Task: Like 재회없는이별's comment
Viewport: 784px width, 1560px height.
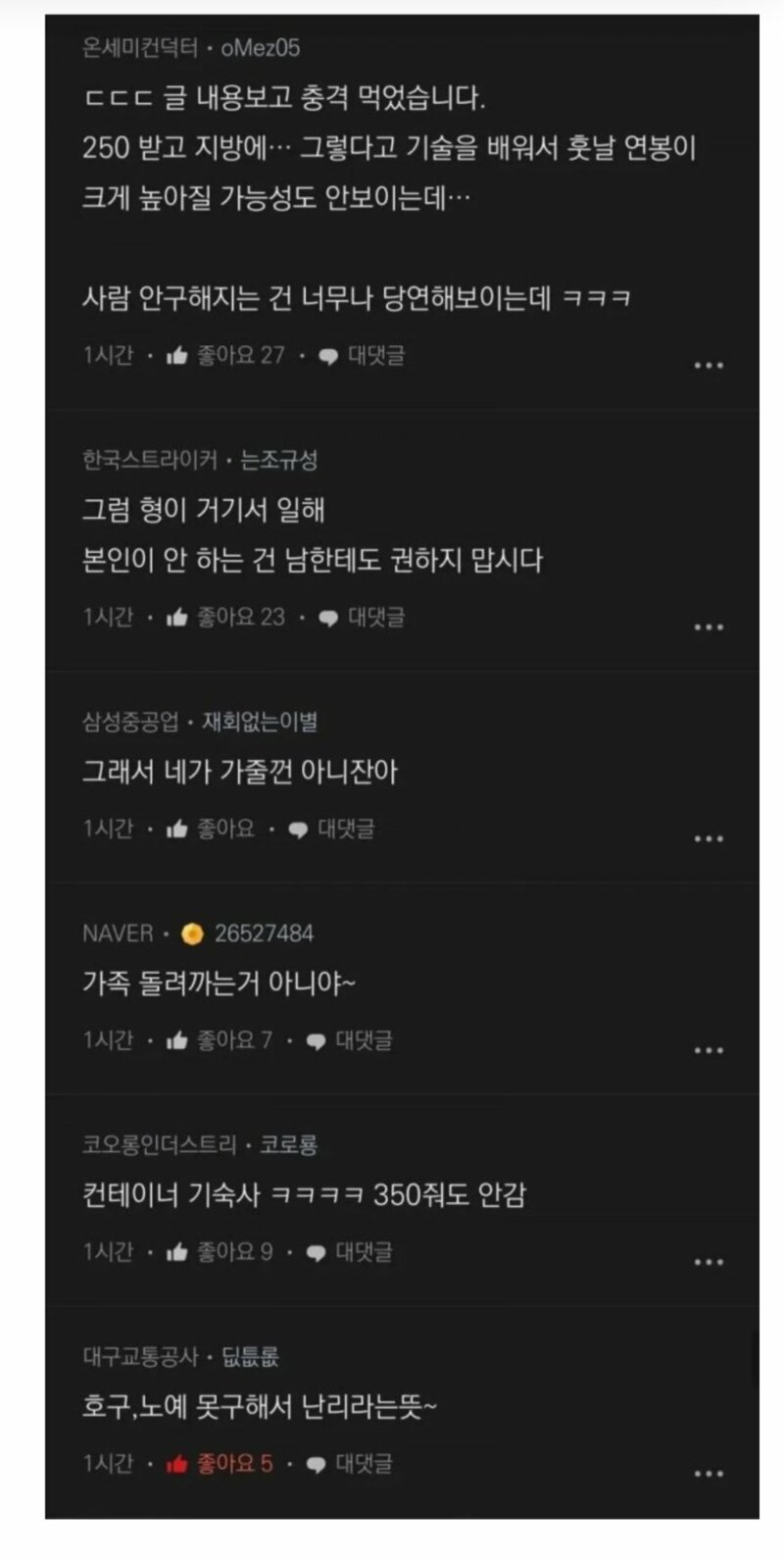Action: [x=210, y=830]
